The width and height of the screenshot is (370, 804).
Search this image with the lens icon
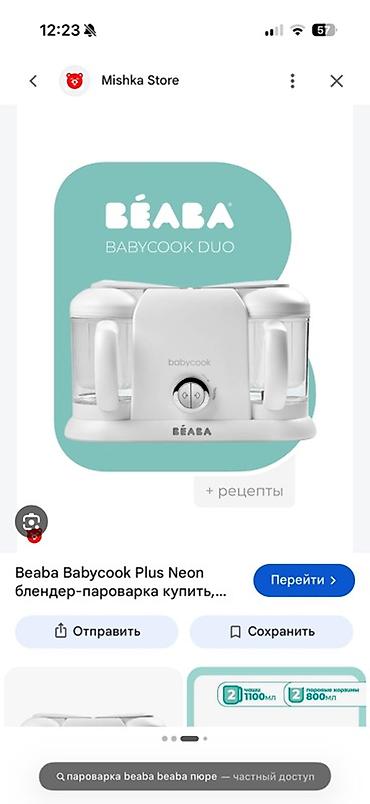click(31, 522)
